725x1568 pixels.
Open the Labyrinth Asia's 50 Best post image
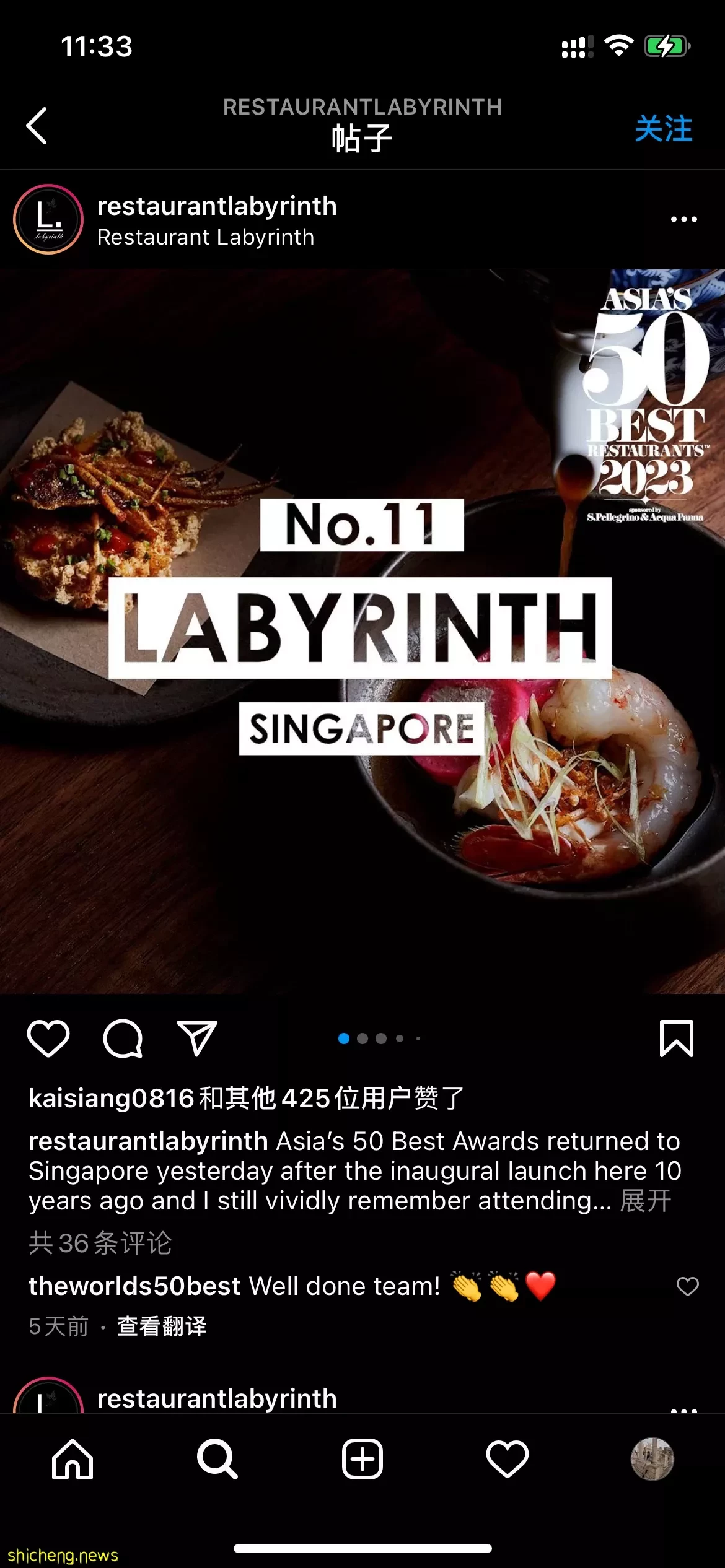click(x=362, y=632)
